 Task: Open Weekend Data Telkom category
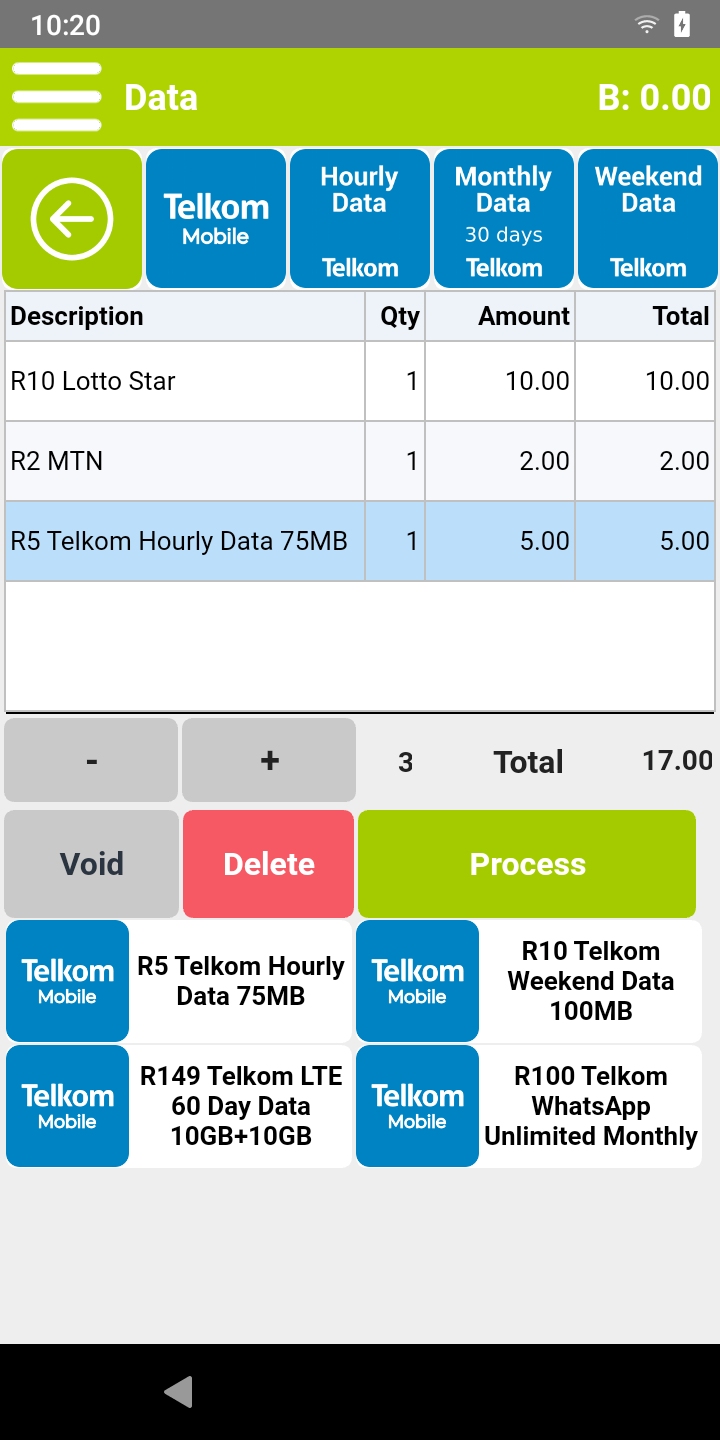point(648,219)
